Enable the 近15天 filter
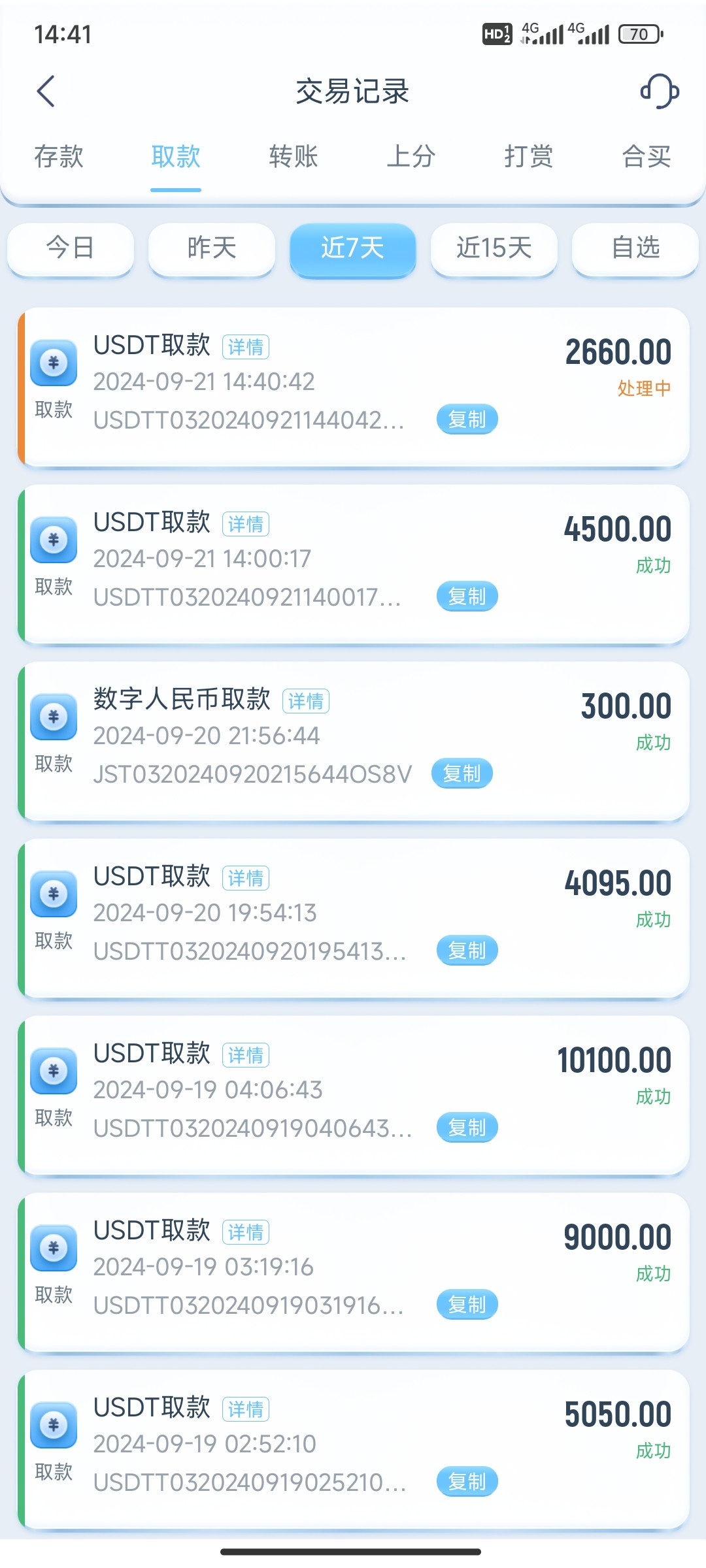Image resolution: width=706 pixels, height=1568 pixels. (x=494, y=249)
